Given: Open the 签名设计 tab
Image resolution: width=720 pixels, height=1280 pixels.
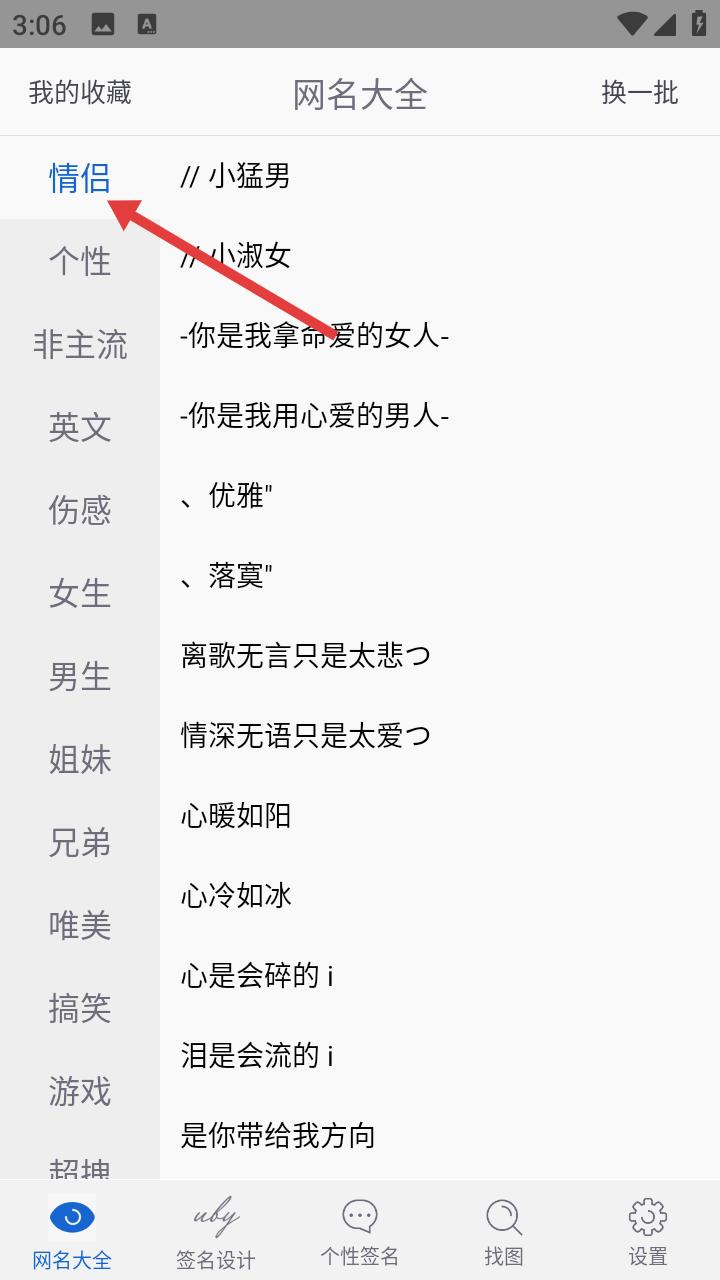Looking at the screenshot, I should 216,1231.
